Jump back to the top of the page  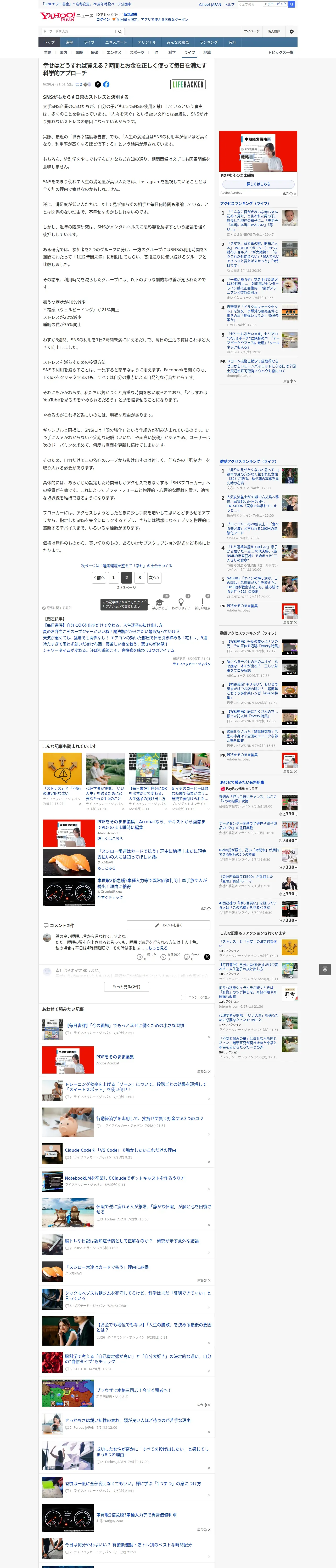pyautogui.click(x=324, y=970)
